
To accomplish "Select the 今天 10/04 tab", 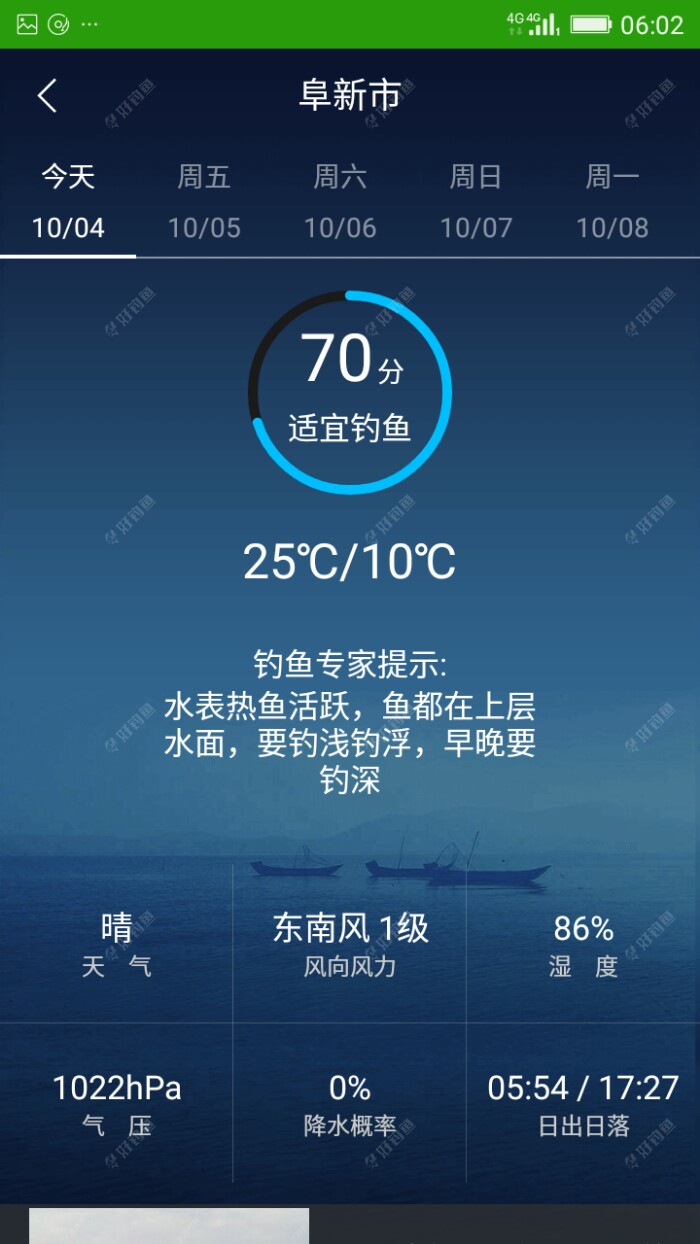I will (68, 203).
